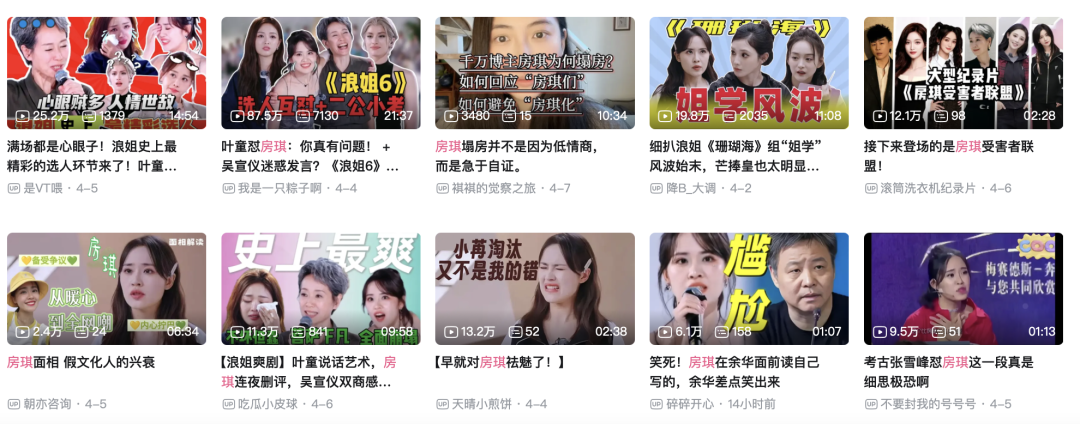Open the 考古张雪峰怼房琪 video
The height and width of the screenshot is (424, 1080).
tap(963, 288)
